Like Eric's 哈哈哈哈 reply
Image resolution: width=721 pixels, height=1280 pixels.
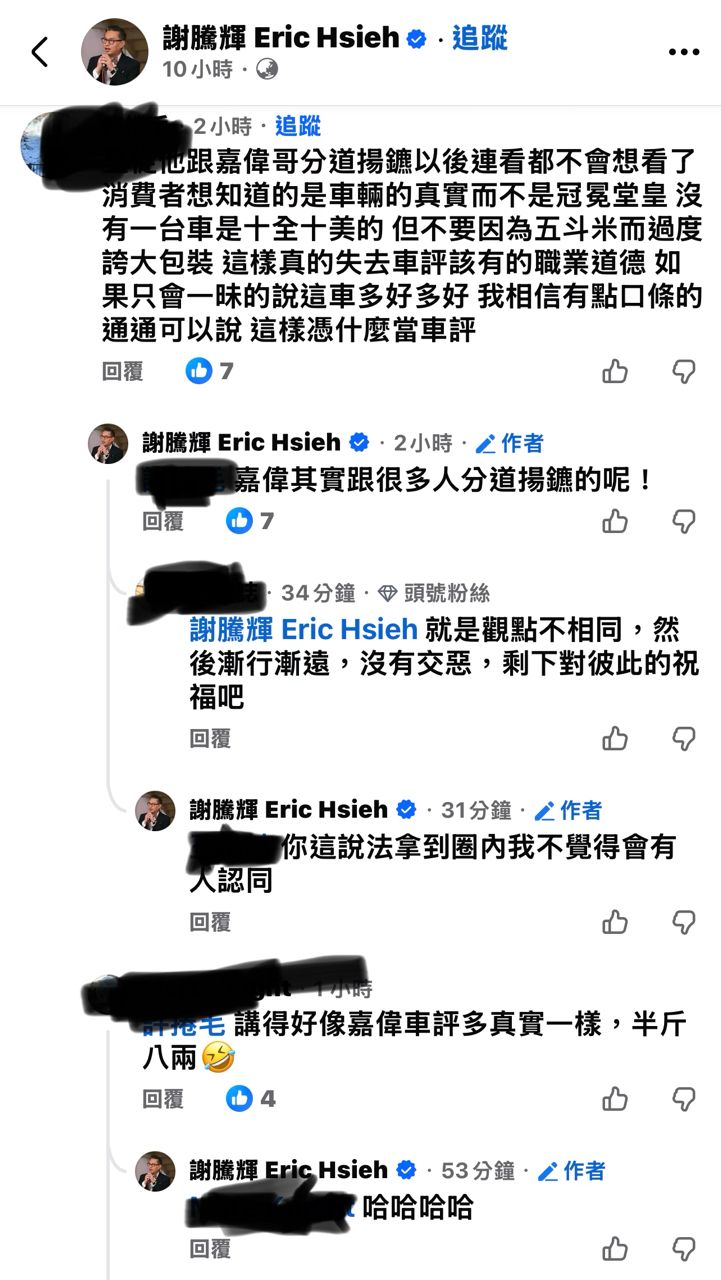615,1249
